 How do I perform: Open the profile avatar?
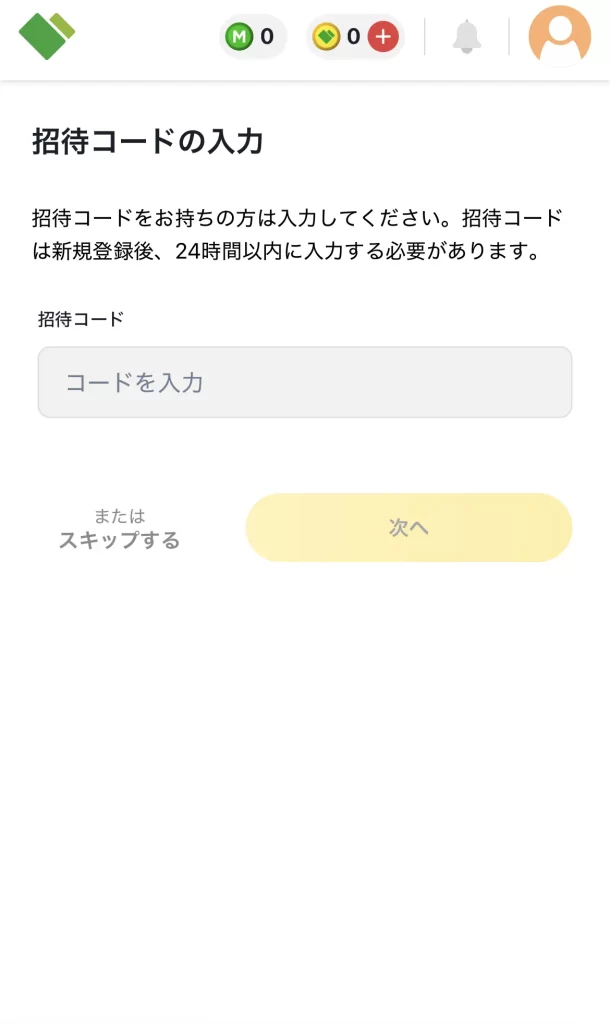click(559, 36)
